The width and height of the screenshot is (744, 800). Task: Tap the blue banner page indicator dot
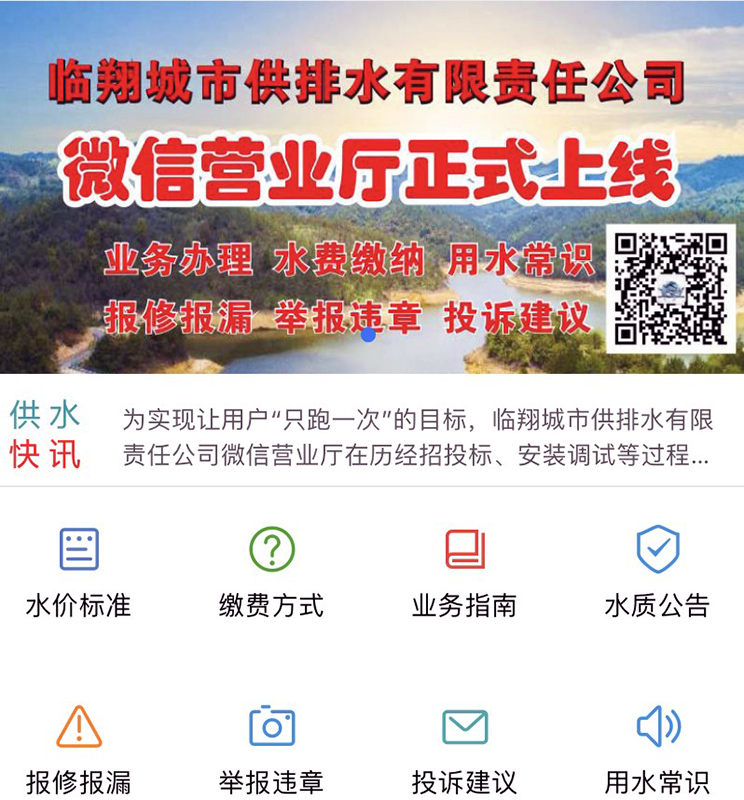tap(368, 334)
